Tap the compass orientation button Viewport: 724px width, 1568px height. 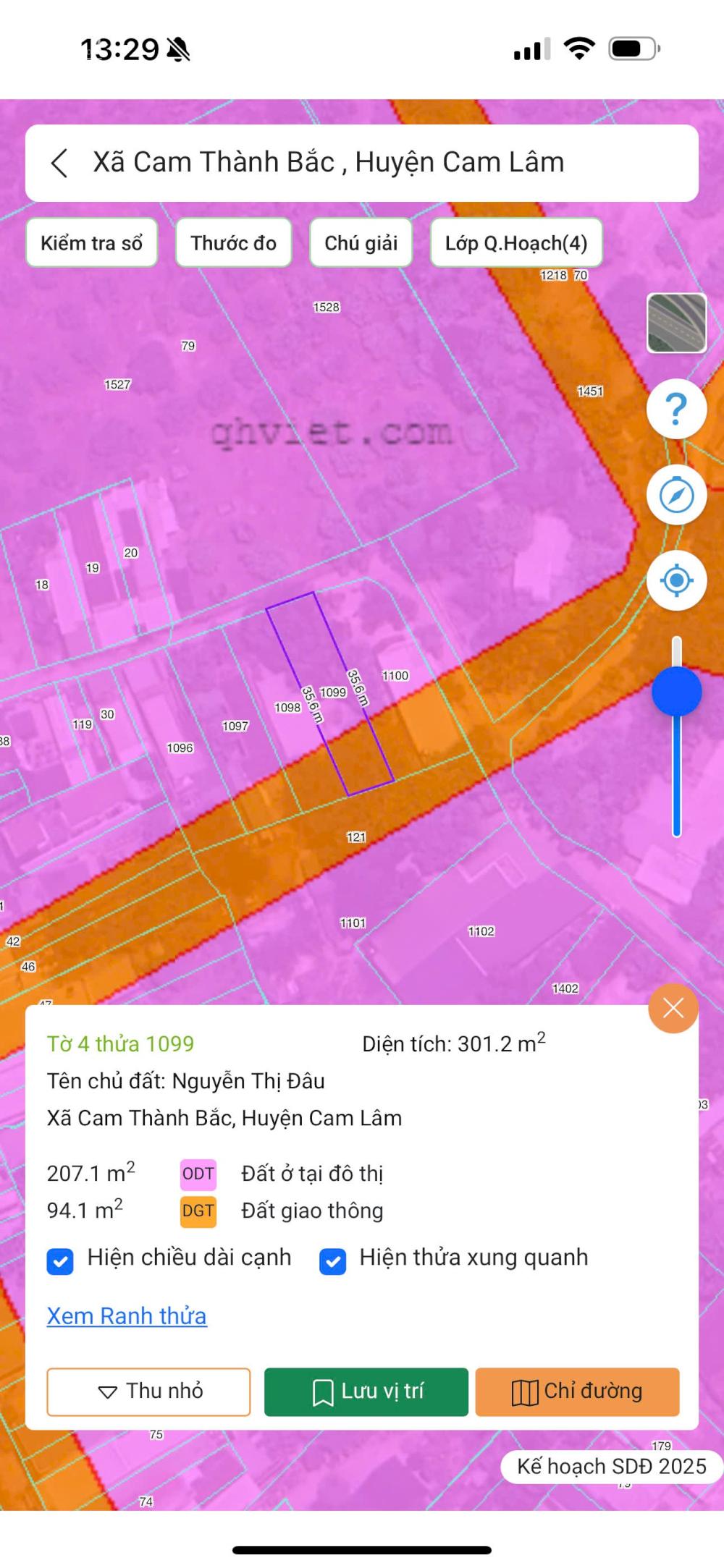tap(676, 496)
